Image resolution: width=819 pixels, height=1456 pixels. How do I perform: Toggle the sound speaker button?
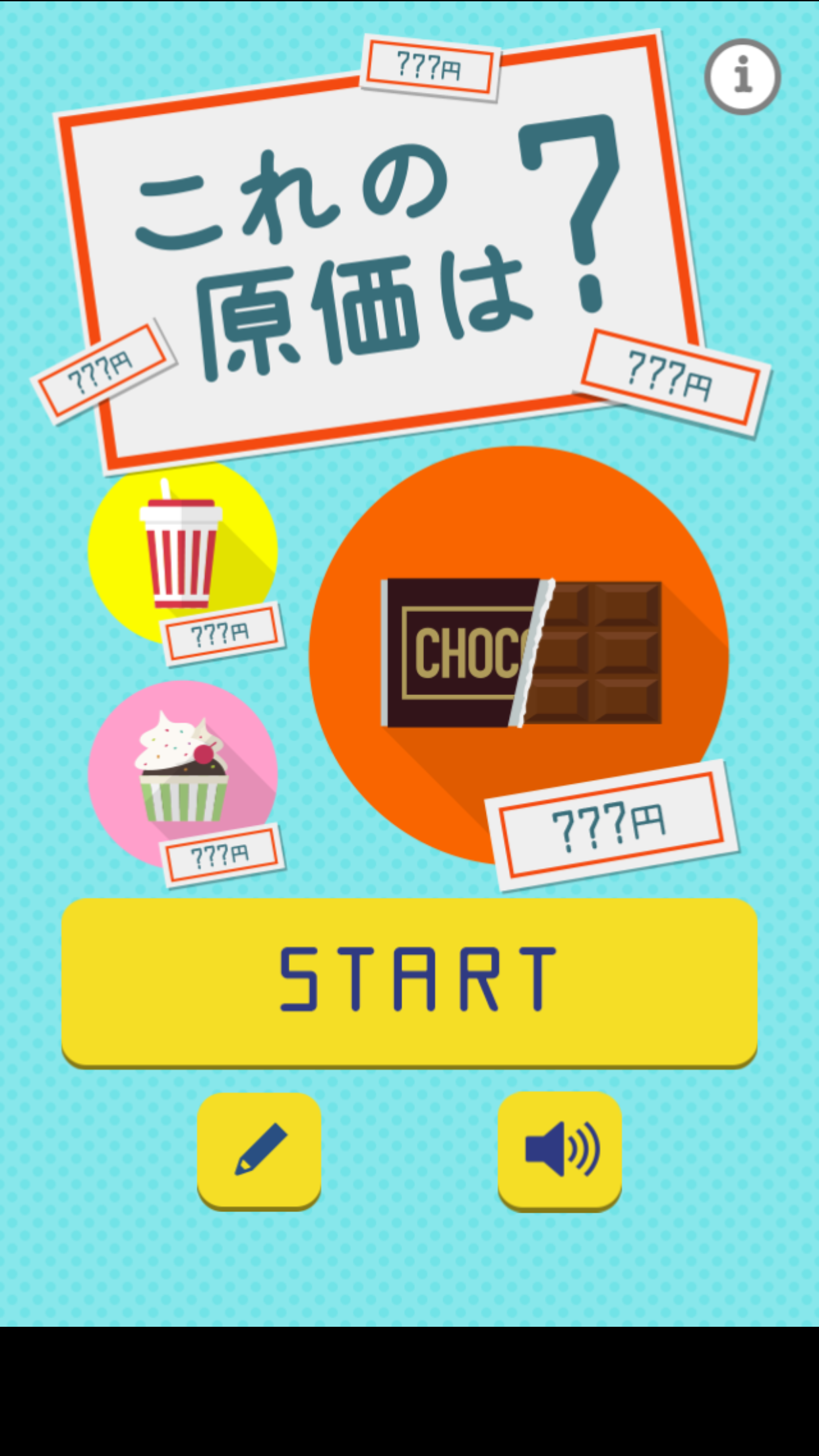click(560, 1149)
